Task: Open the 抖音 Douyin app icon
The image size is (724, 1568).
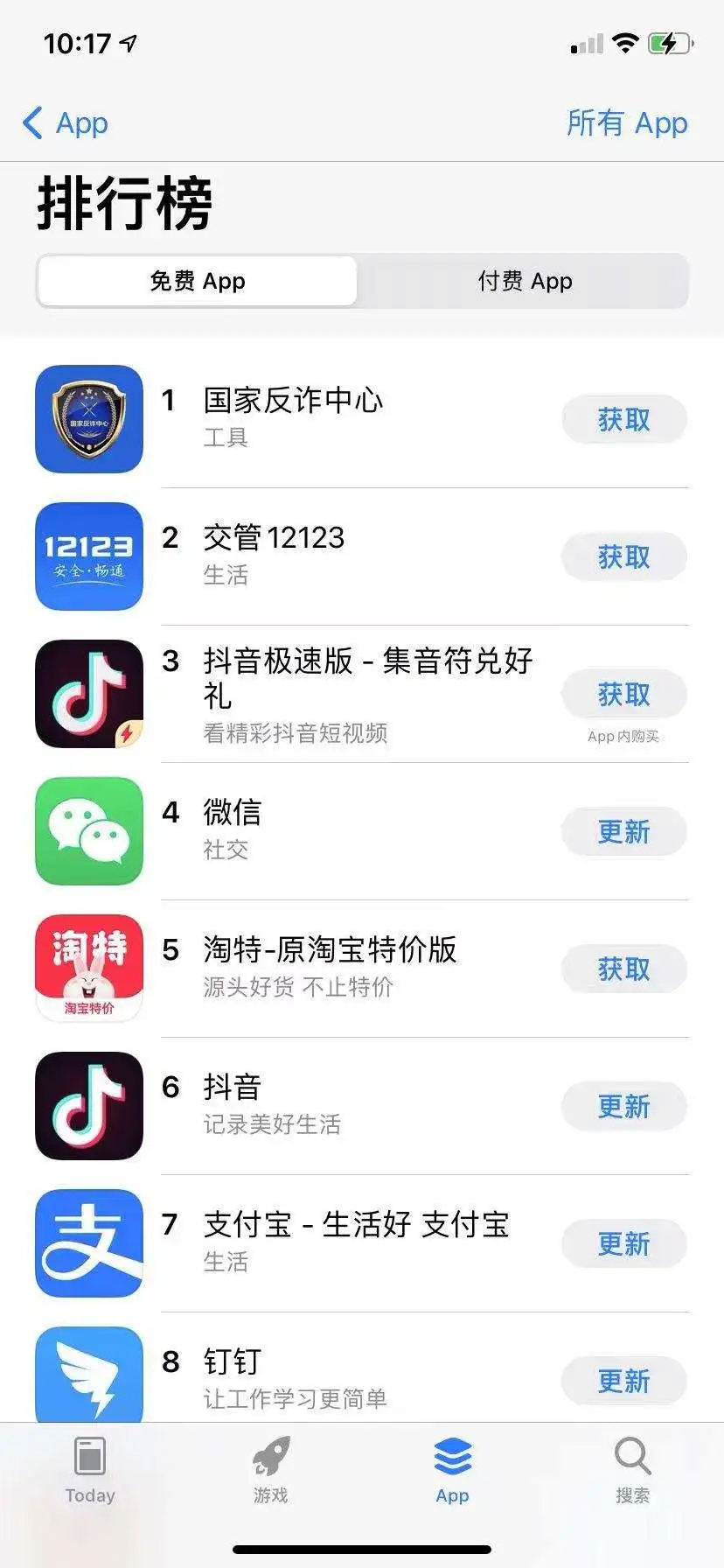Action: click(x=87, y=1106)
